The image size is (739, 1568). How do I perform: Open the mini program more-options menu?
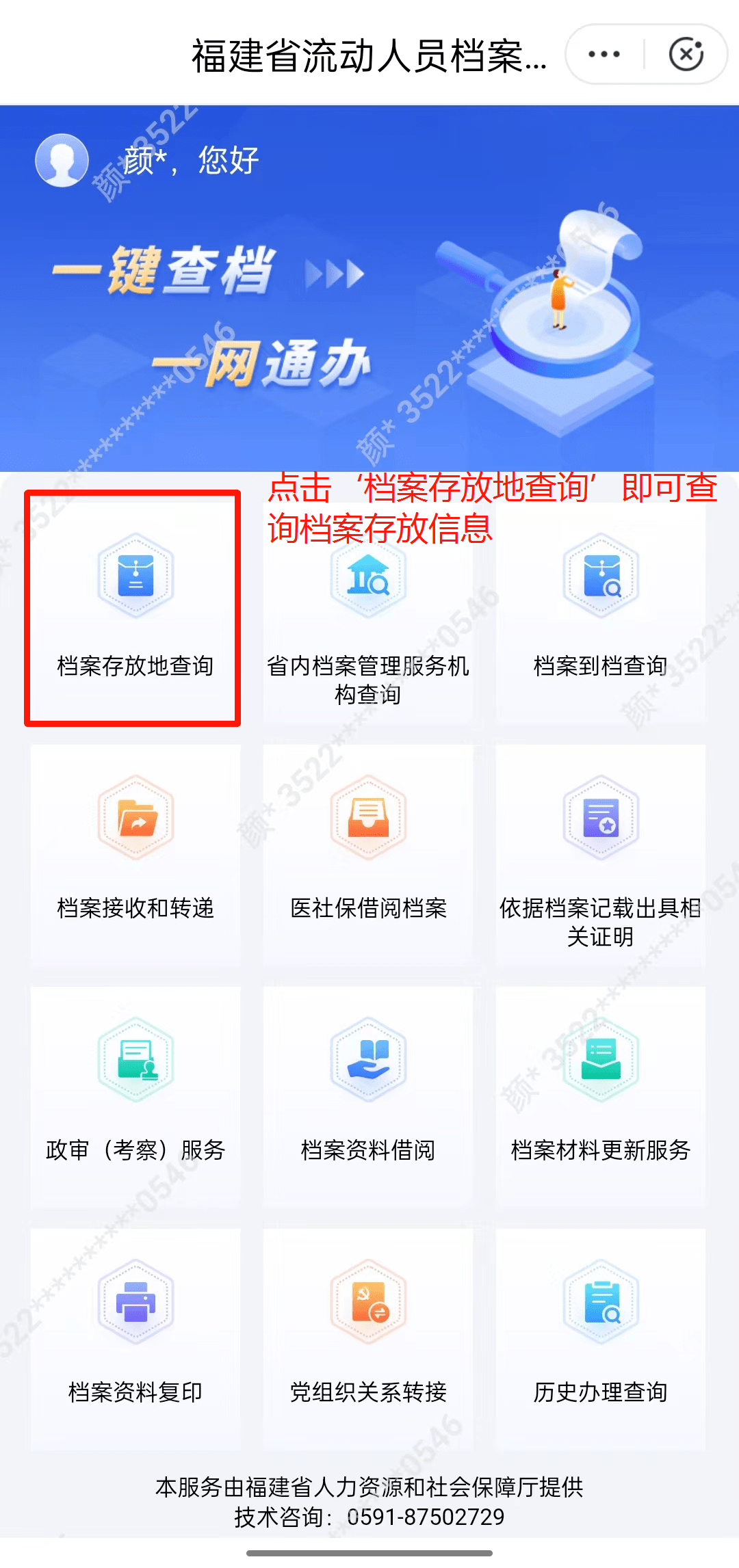(604, 54)
